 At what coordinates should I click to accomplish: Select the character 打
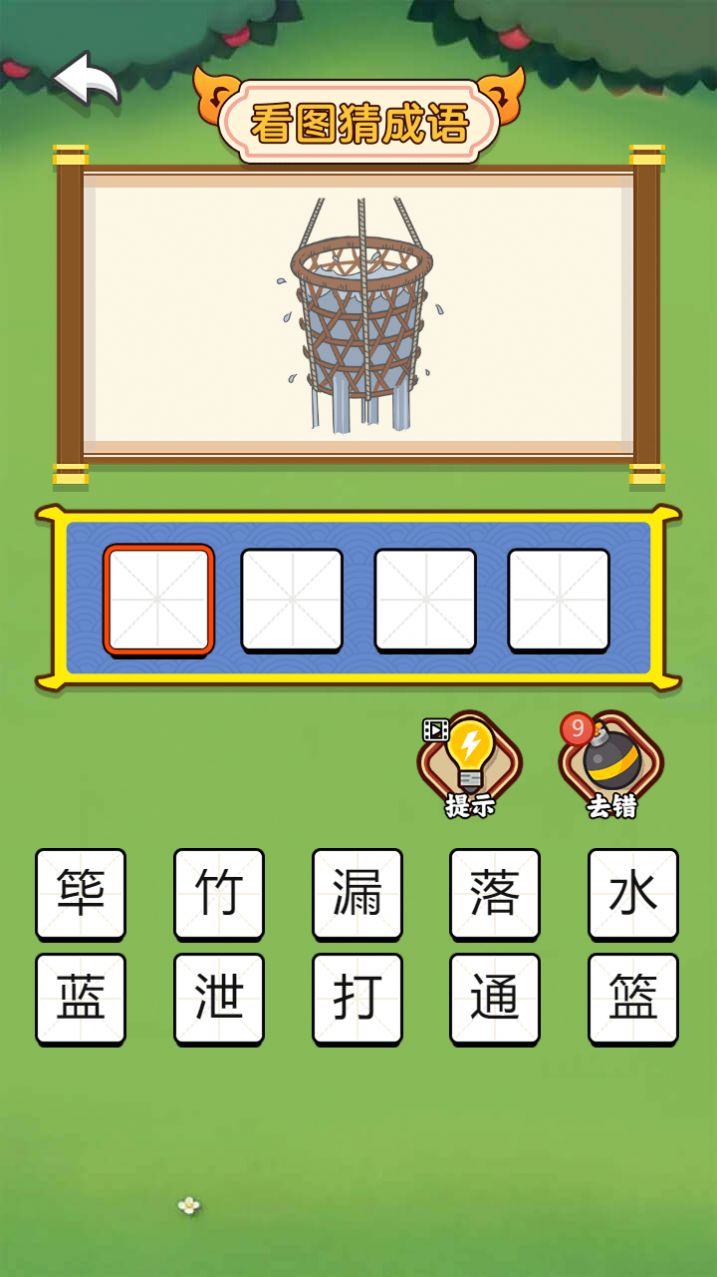pos(357,998)
